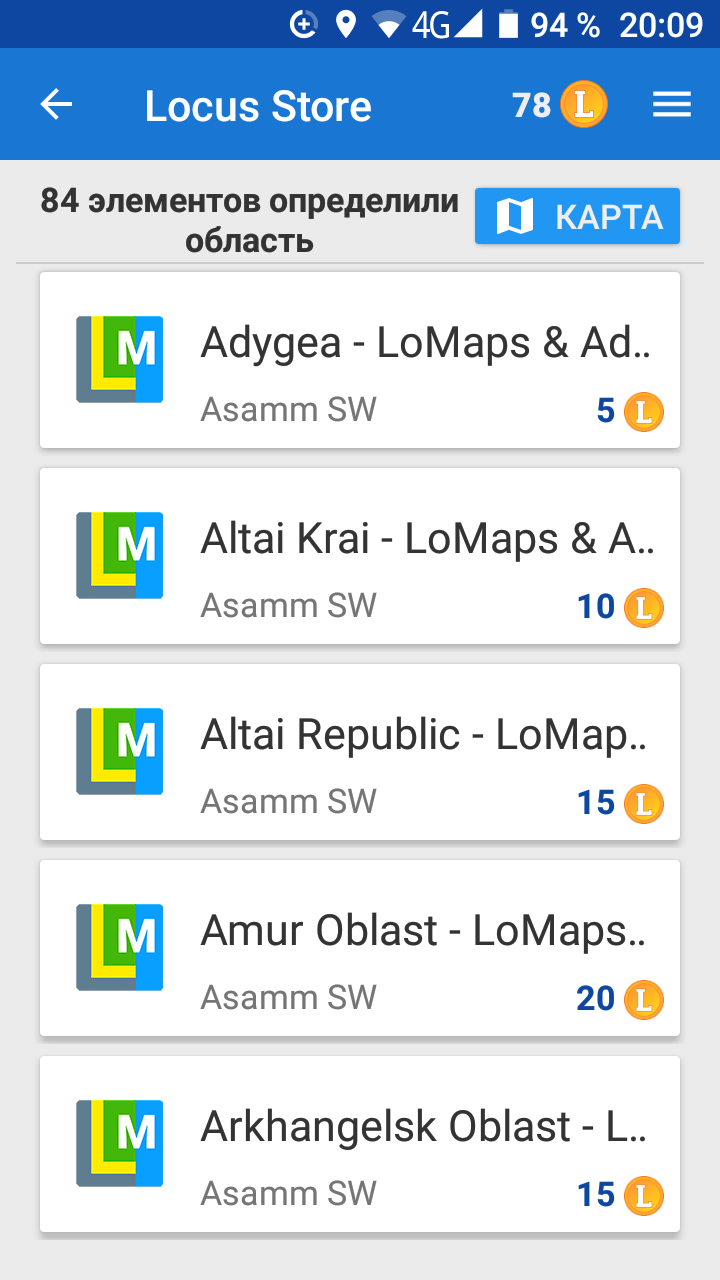The height and width of the screenshot is (1280, 720).
Task: Open the 78 LoCoins balance
Action: [x=560, y=105]
